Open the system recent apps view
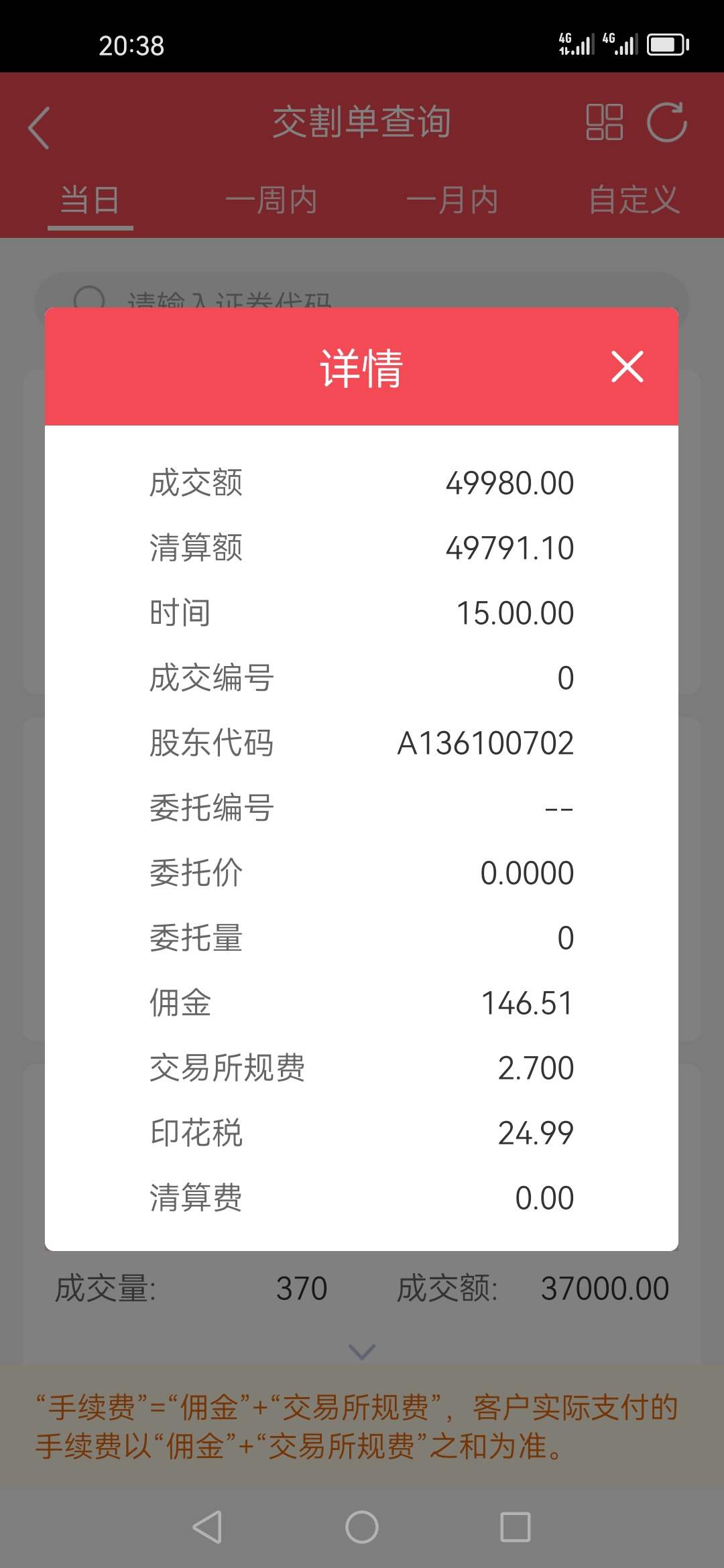 (516, 1527)
